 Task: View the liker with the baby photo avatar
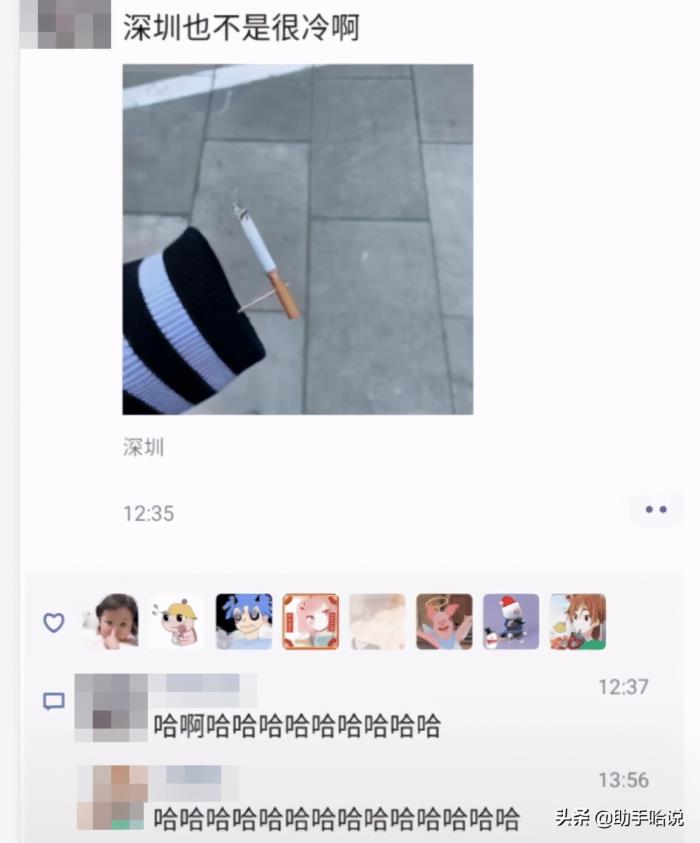click(116, 622)
